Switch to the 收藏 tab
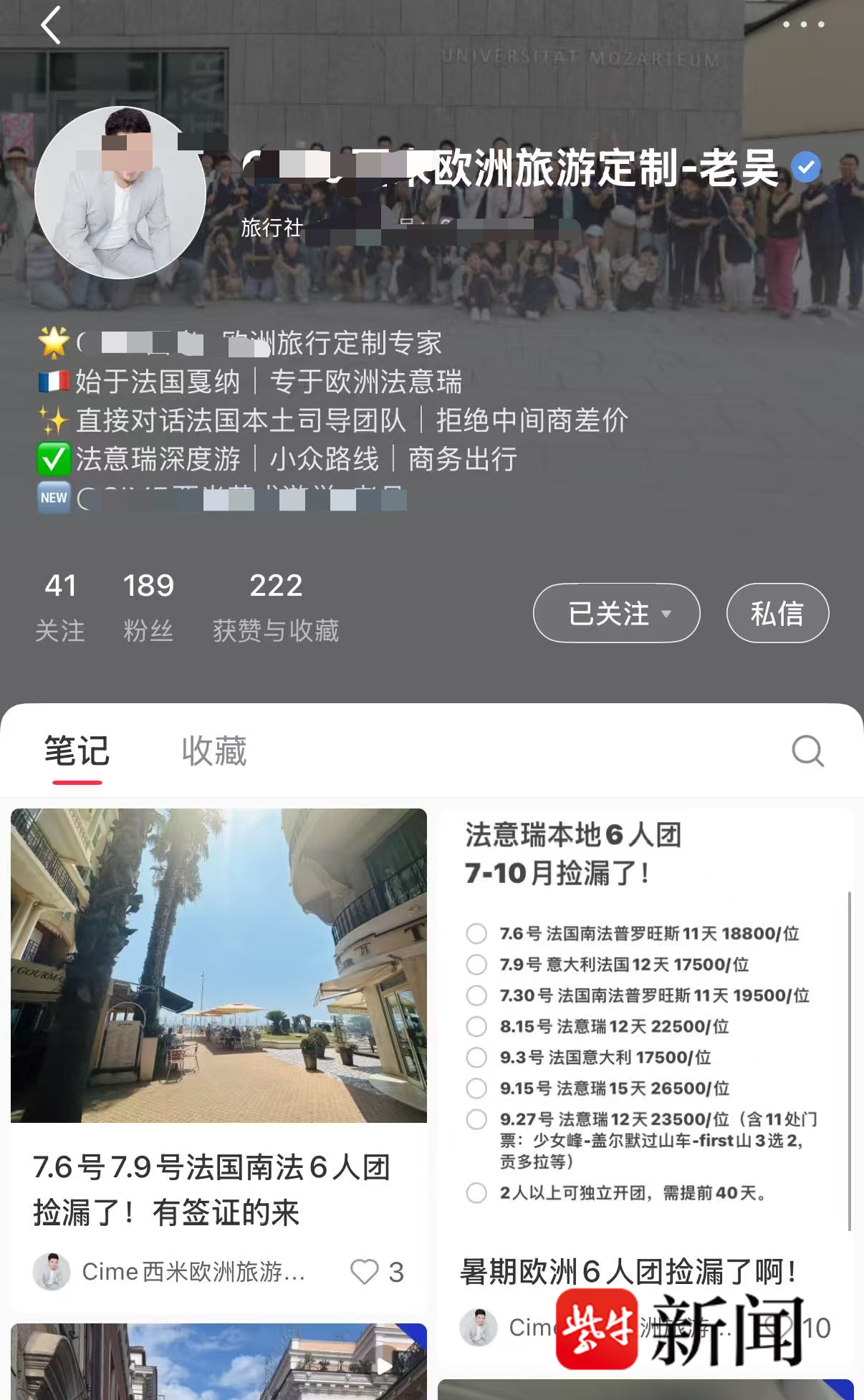 coord(214,751)
